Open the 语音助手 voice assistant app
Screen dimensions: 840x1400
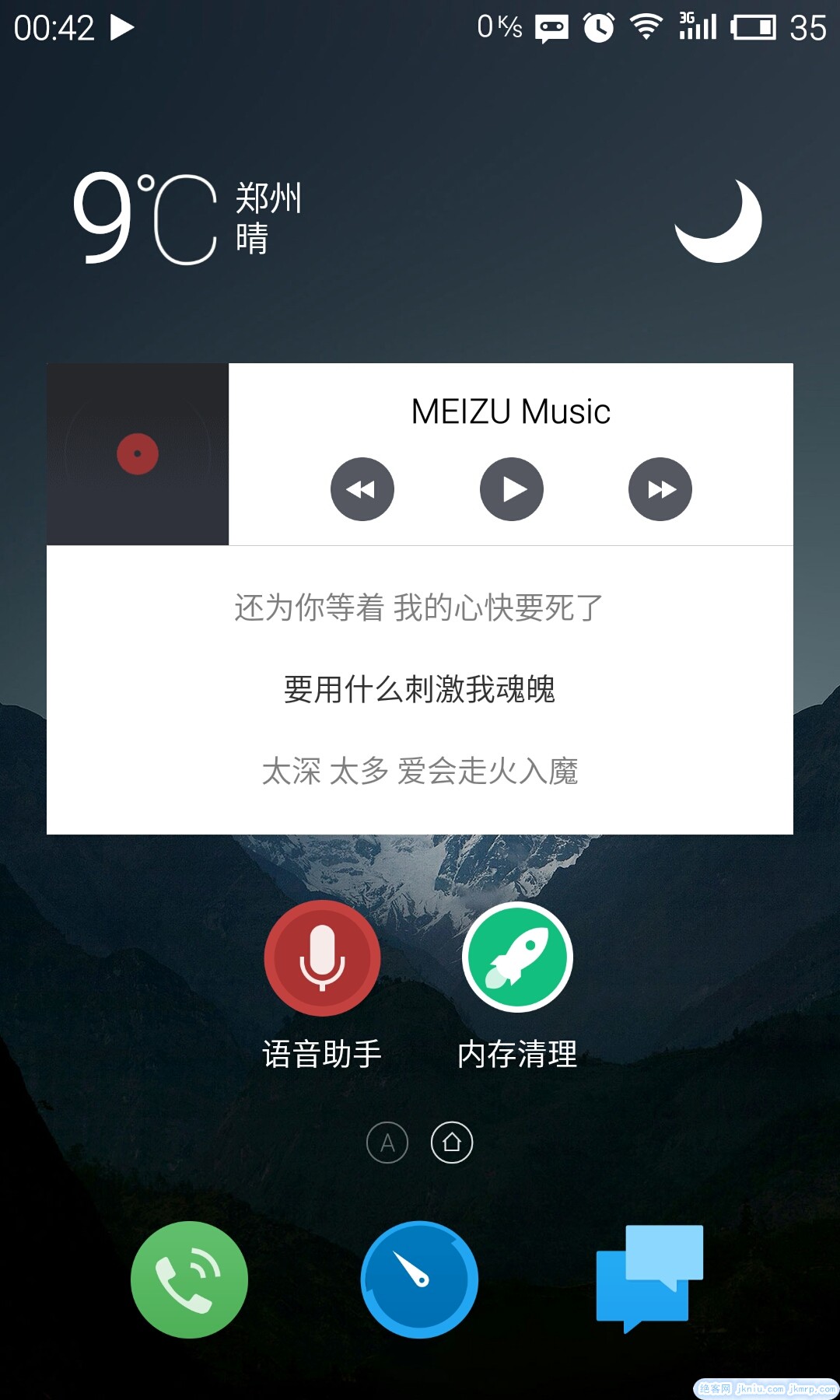click(322, 958)
